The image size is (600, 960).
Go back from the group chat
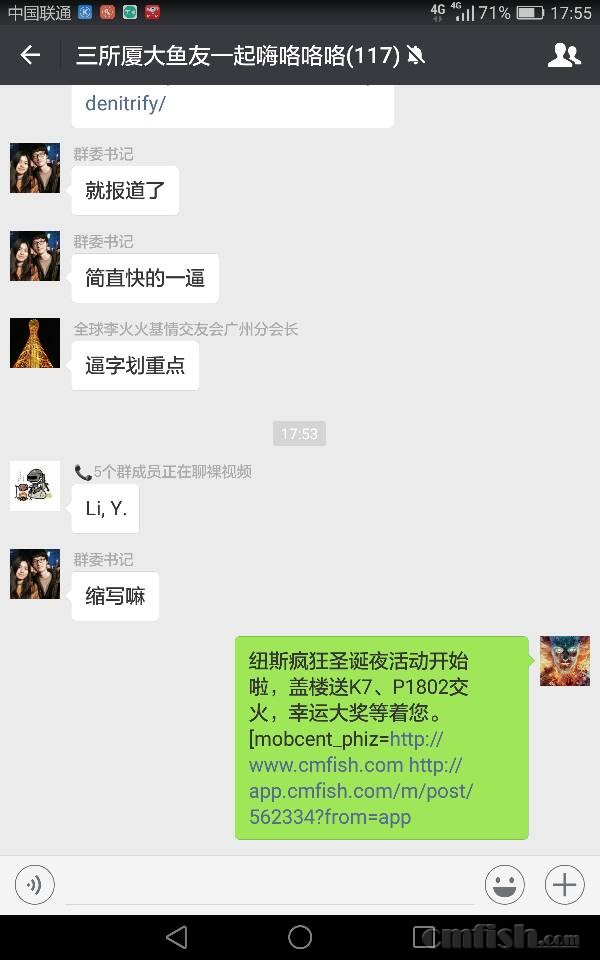(31, 55)
